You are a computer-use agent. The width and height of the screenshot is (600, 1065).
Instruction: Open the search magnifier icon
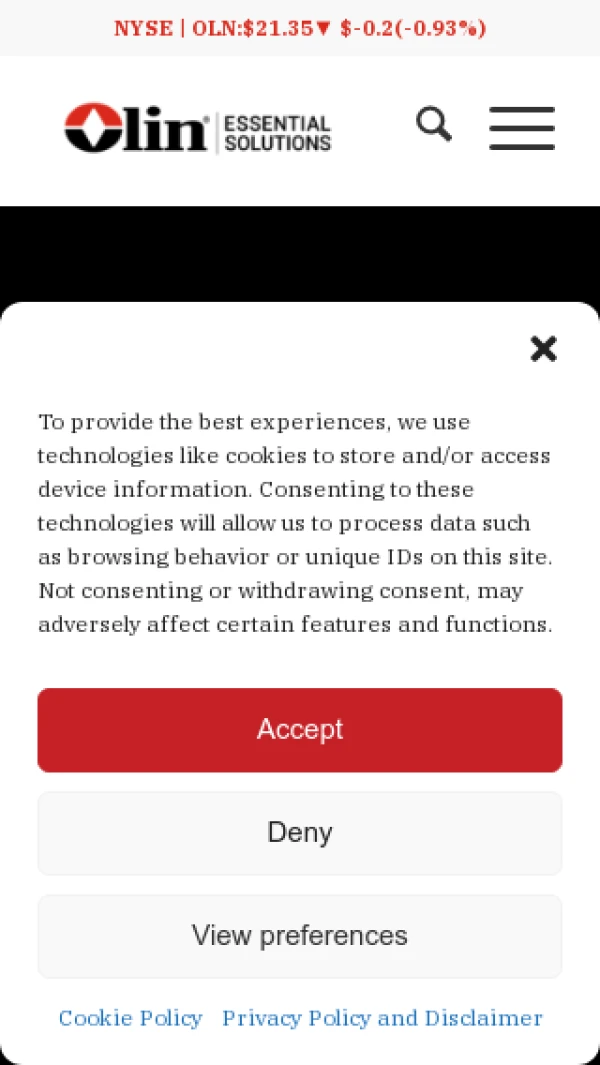pos(434,126)
